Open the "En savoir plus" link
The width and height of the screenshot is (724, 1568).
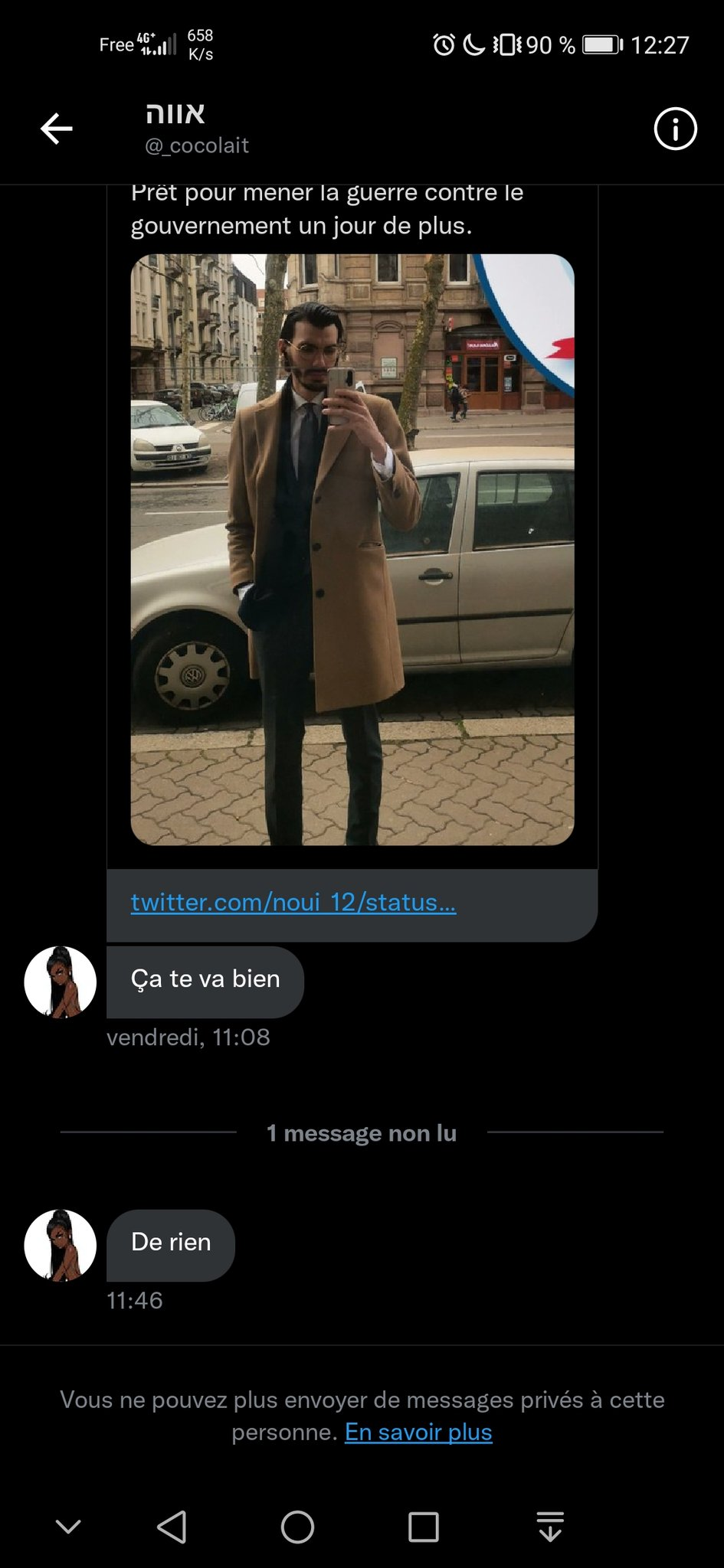pos(418,1432)
